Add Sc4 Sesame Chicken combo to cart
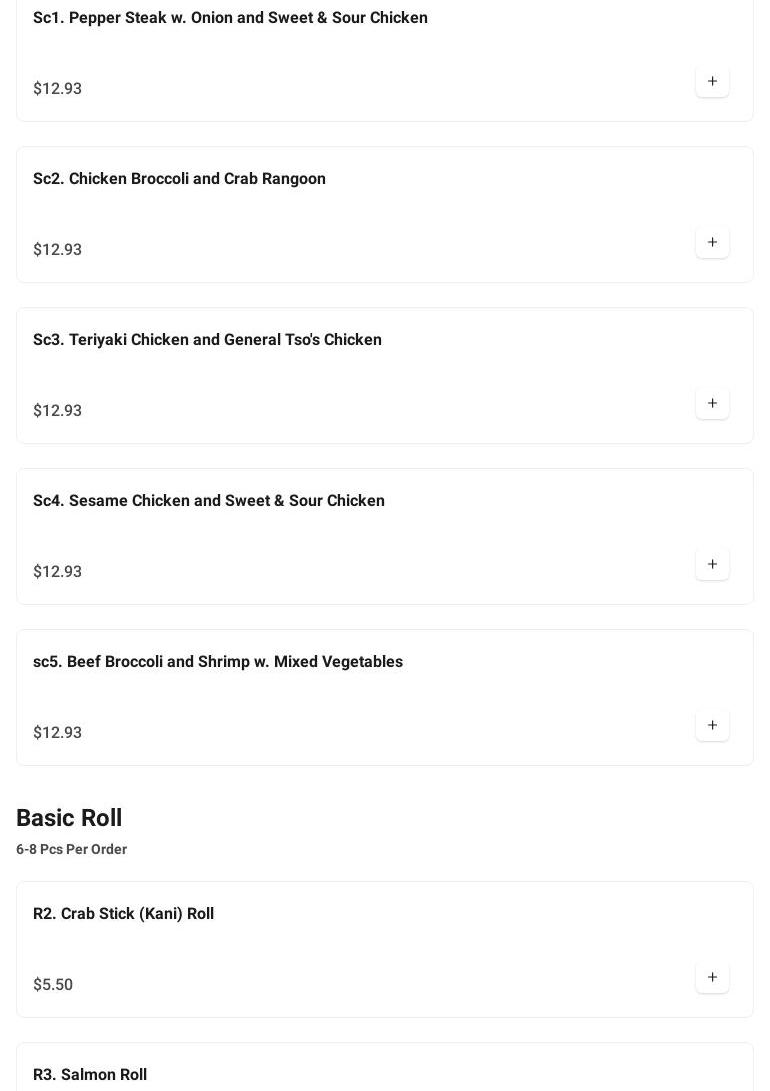 [712, 565]
